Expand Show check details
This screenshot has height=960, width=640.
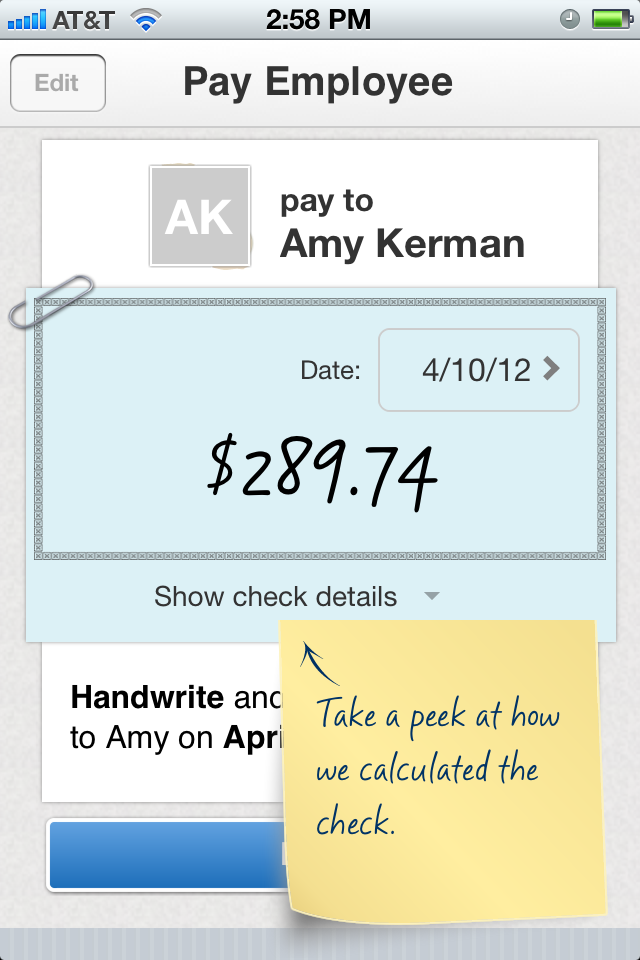pos(296,597)
